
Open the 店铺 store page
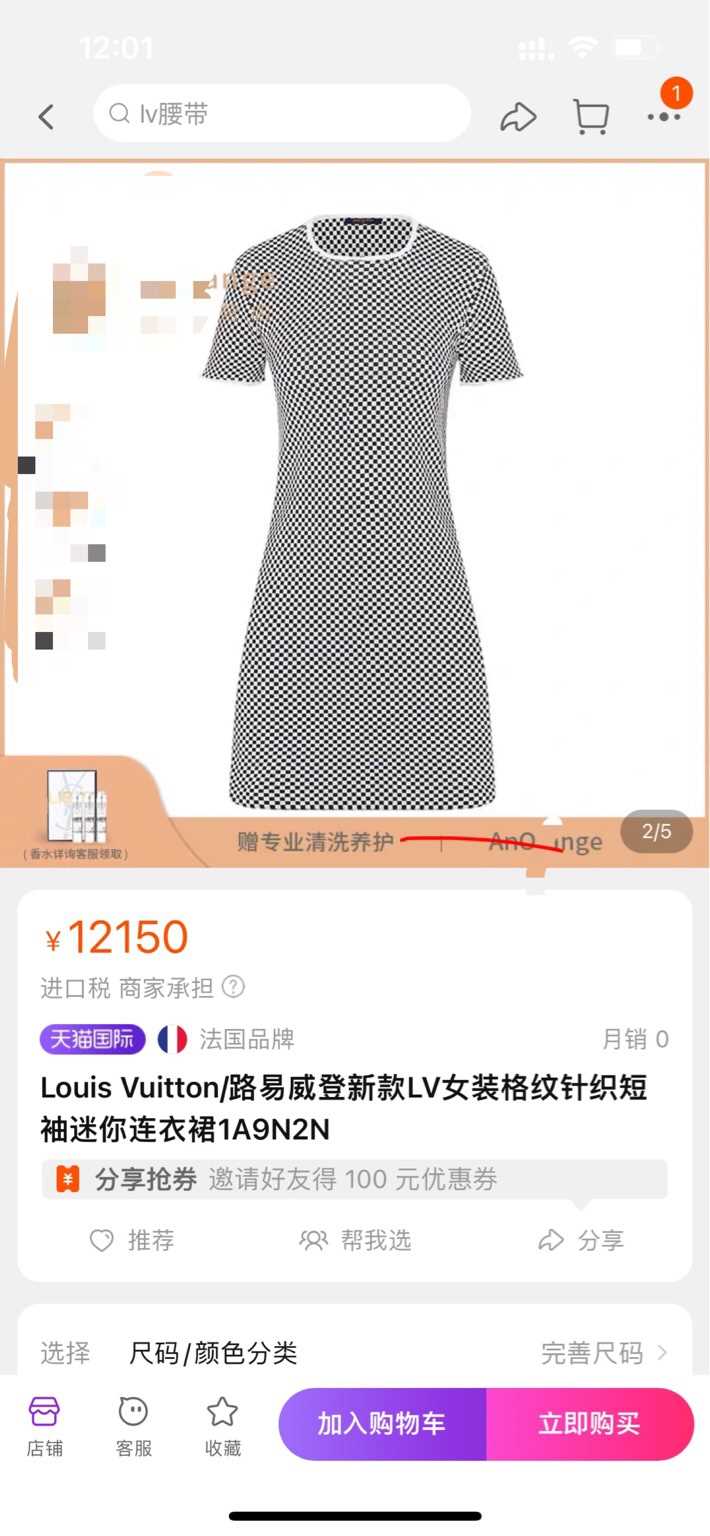(x=45, y=1425)
